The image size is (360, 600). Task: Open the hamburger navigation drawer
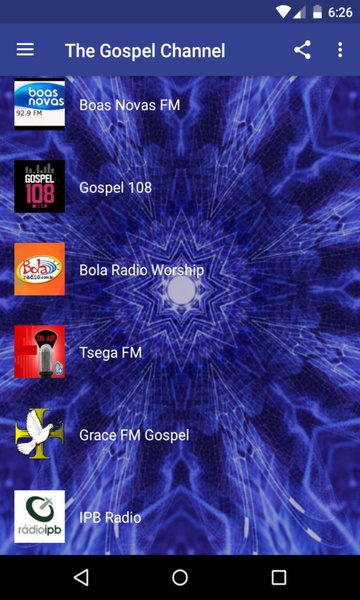tap(25, 50)
